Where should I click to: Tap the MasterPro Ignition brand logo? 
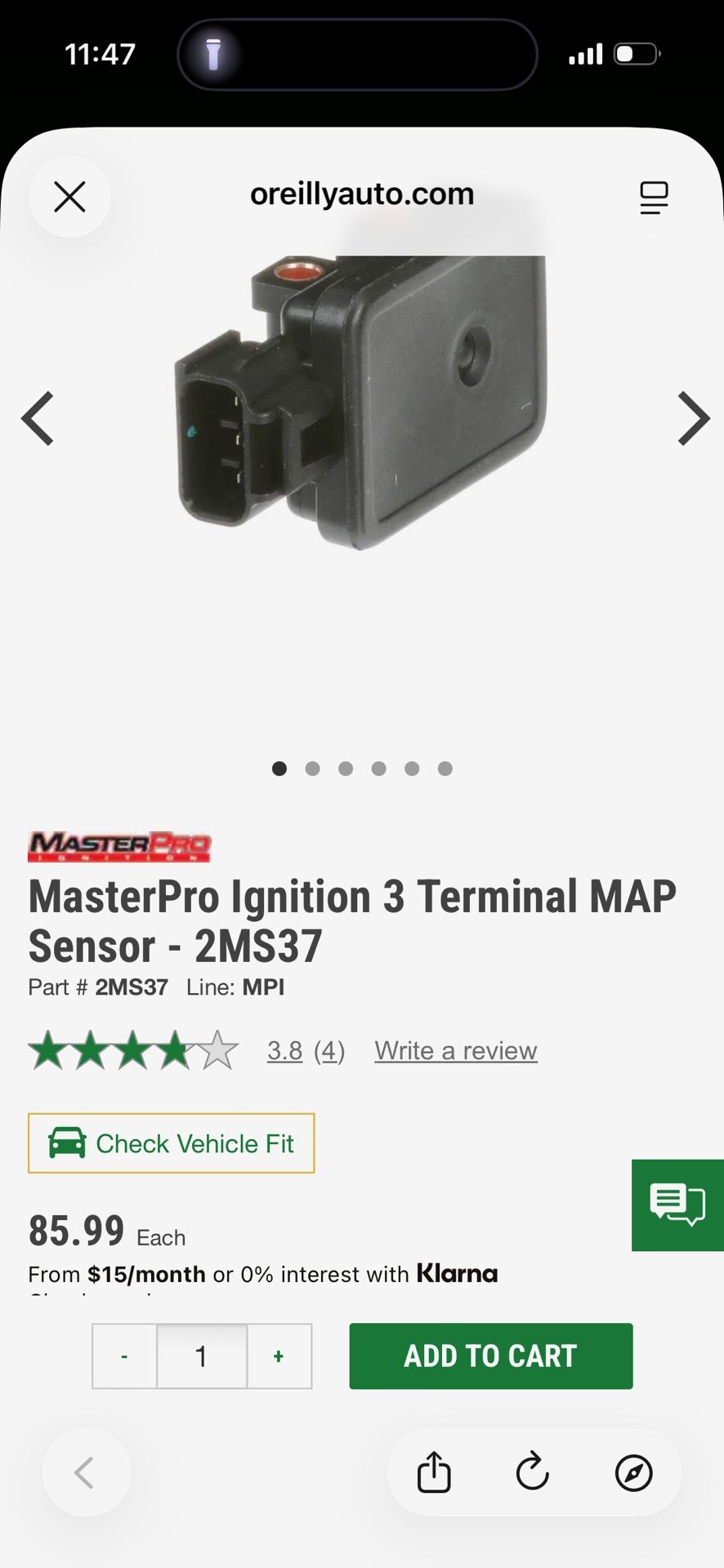119,846
